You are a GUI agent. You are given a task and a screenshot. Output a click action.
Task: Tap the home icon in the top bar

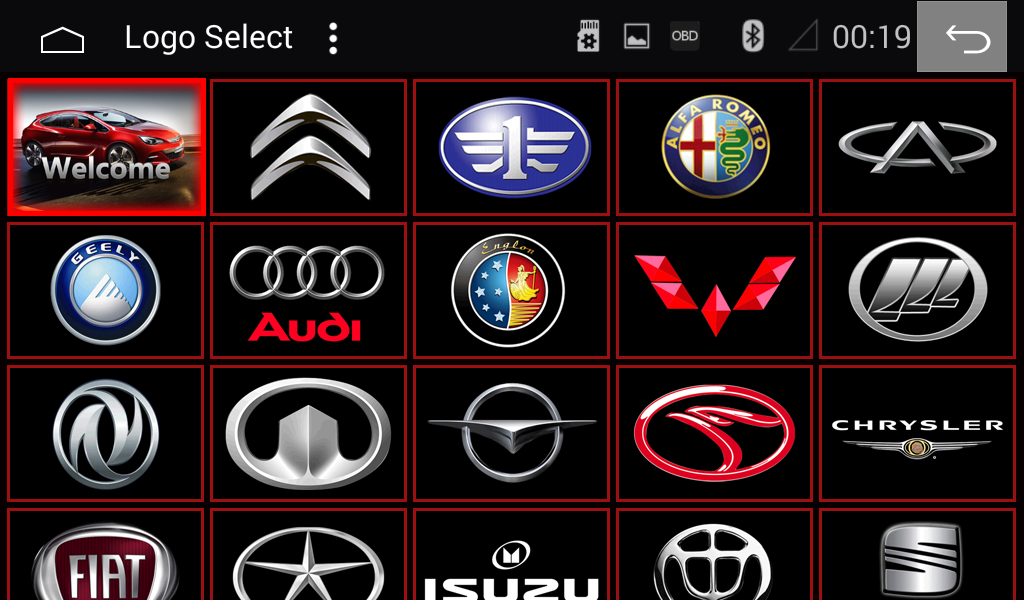coord(62,39)
